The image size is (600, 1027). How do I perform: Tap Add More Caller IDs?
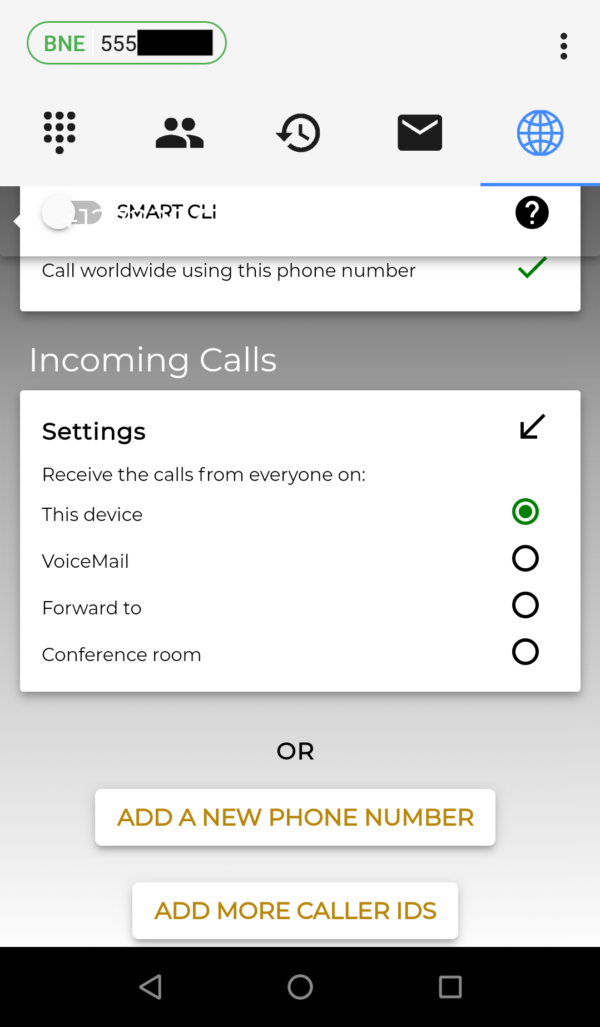tap(295, 910)
